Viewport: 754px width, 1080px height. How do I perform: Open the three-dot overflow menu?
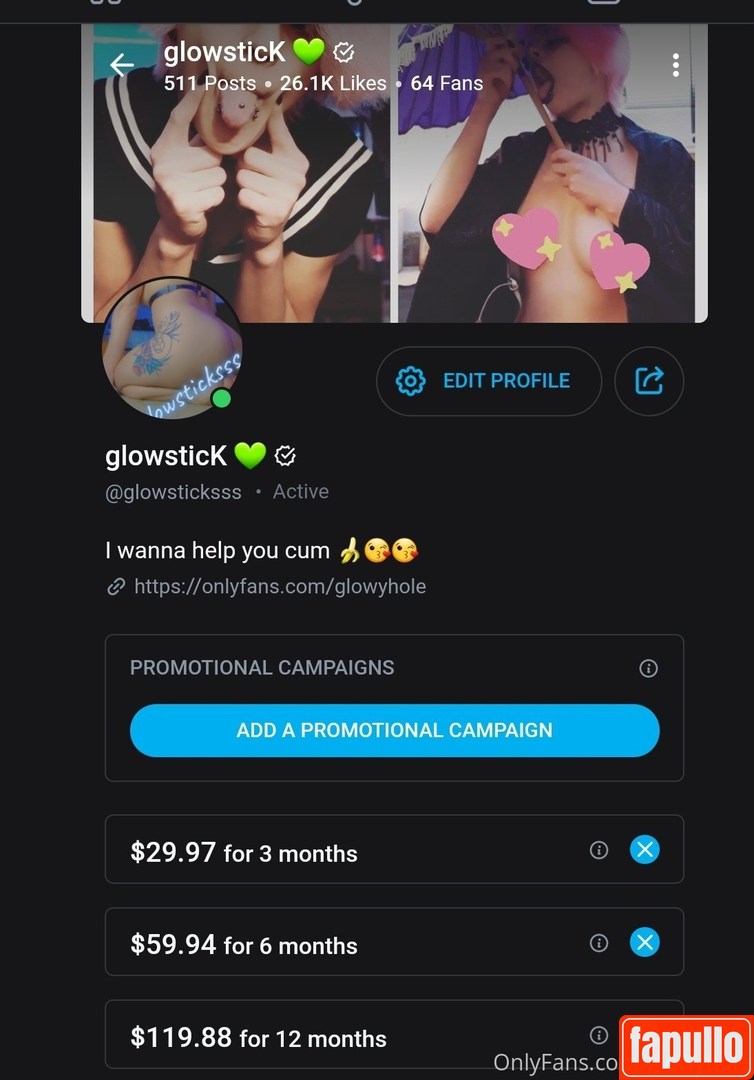tap(676, 66)
